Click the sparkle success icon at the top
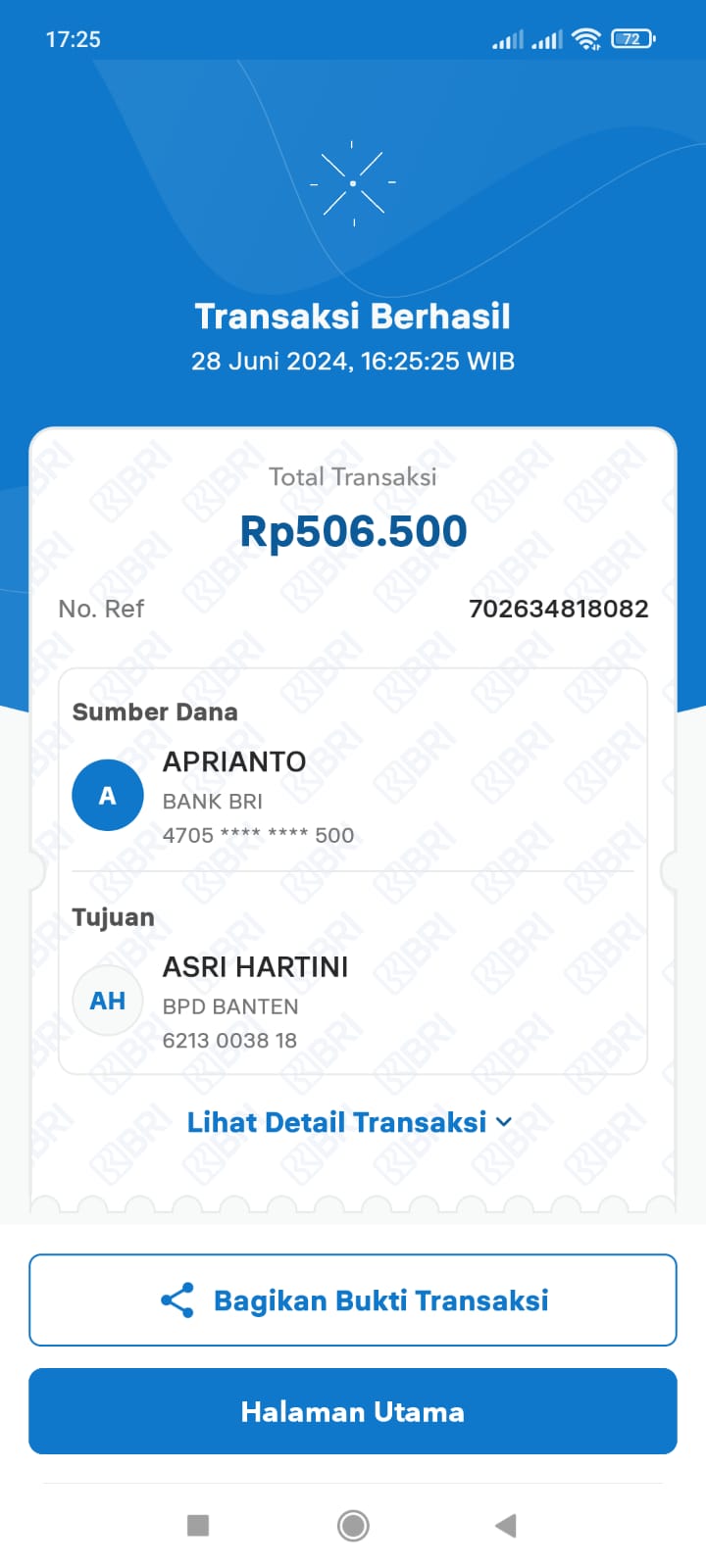706x1568 pixels. tap(351, 182)
